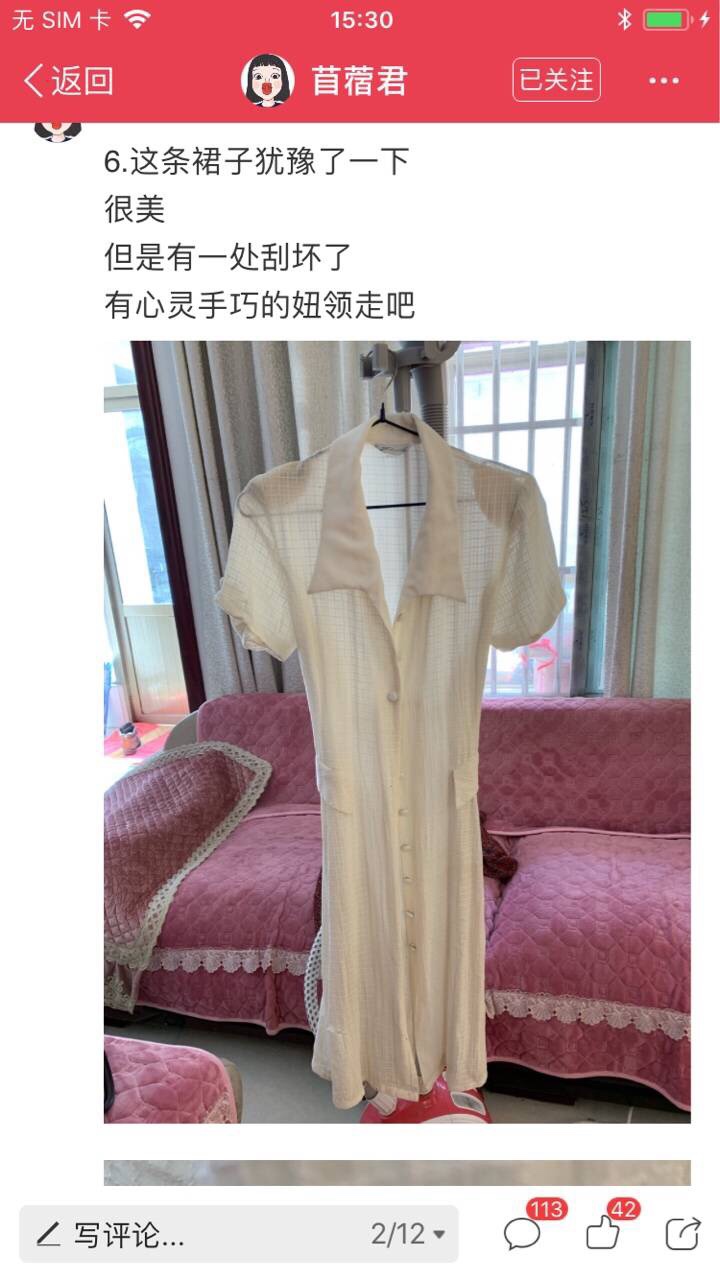This screenshot has width=720, height=1280.
Task: Share this post
Action: point(682,1233)
